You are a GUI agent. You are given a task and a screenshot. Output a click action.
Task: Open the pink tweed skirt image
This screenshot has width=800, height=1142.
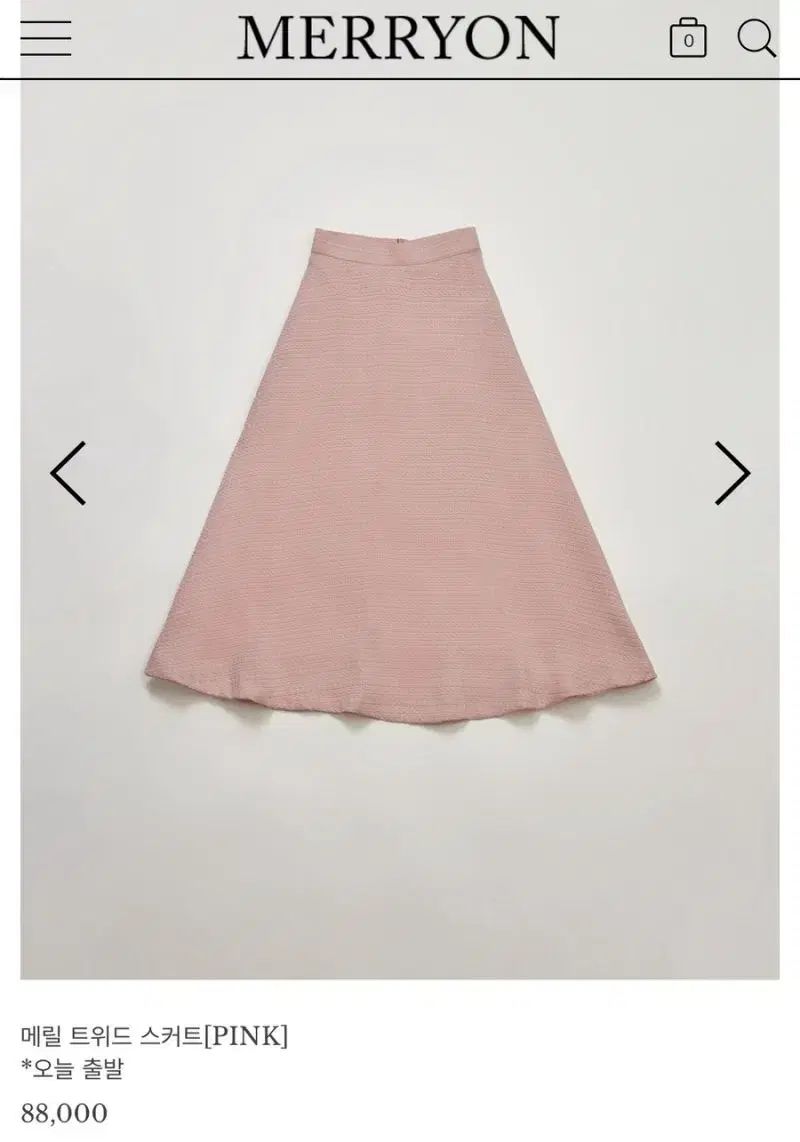[400, 470]
